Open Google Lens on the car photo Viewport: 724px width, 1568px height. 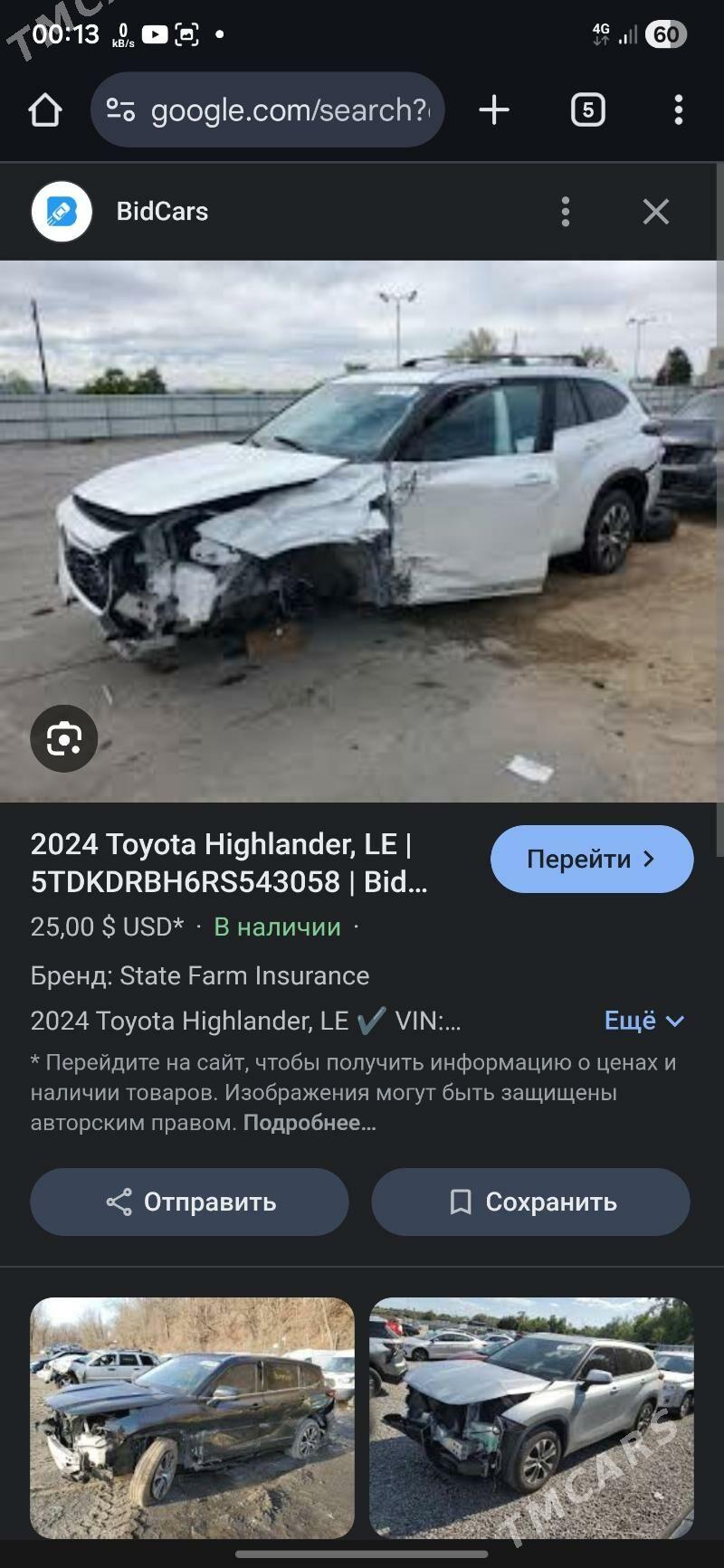click(x=62, y=739)
